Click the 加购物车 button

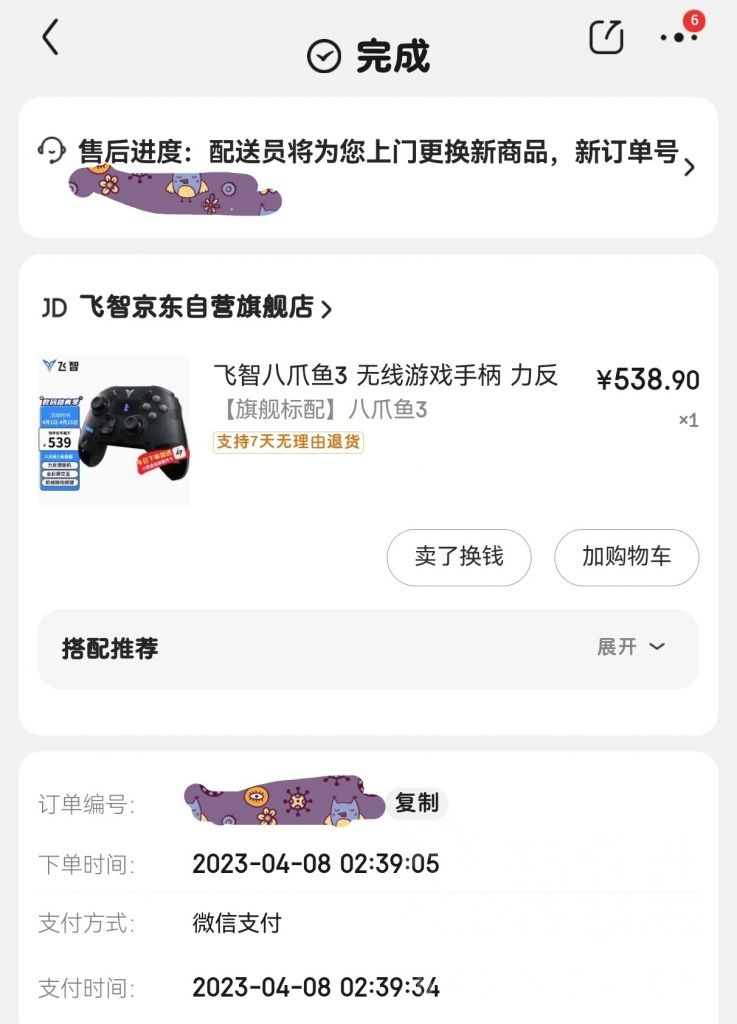pyautogui.click(x=626, y=558)
